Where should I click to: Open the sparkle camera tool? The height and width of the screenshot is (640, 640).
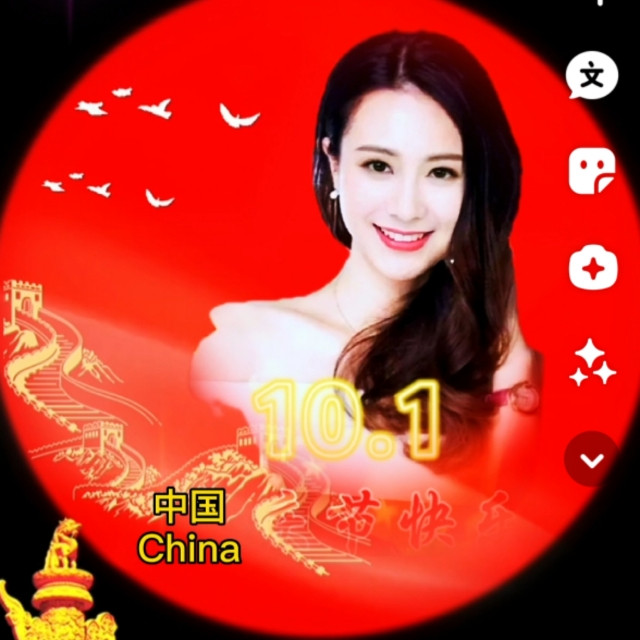592,268
